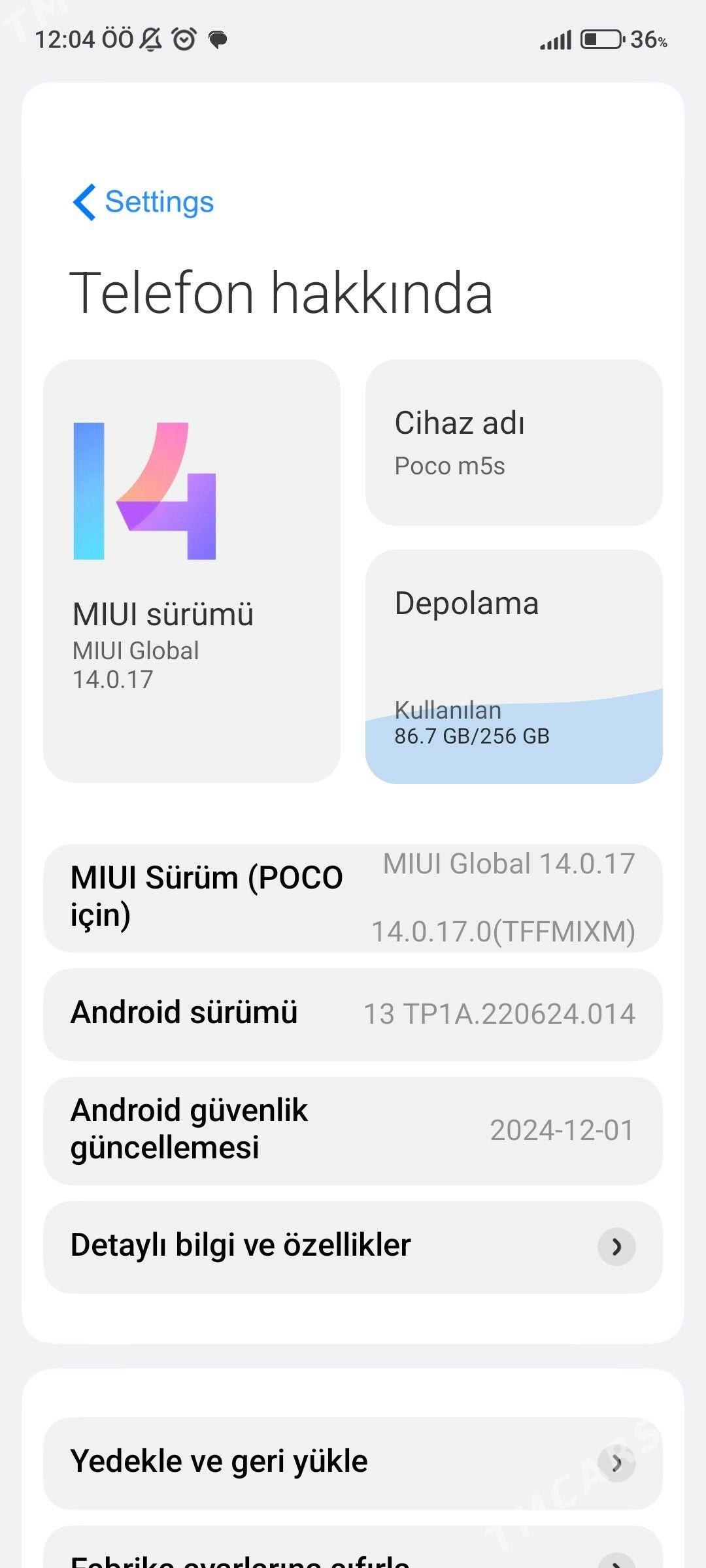706x1568 pixels.
Task: Open Yedekle ve geri yükle
Action: [x=352, y=1462]
